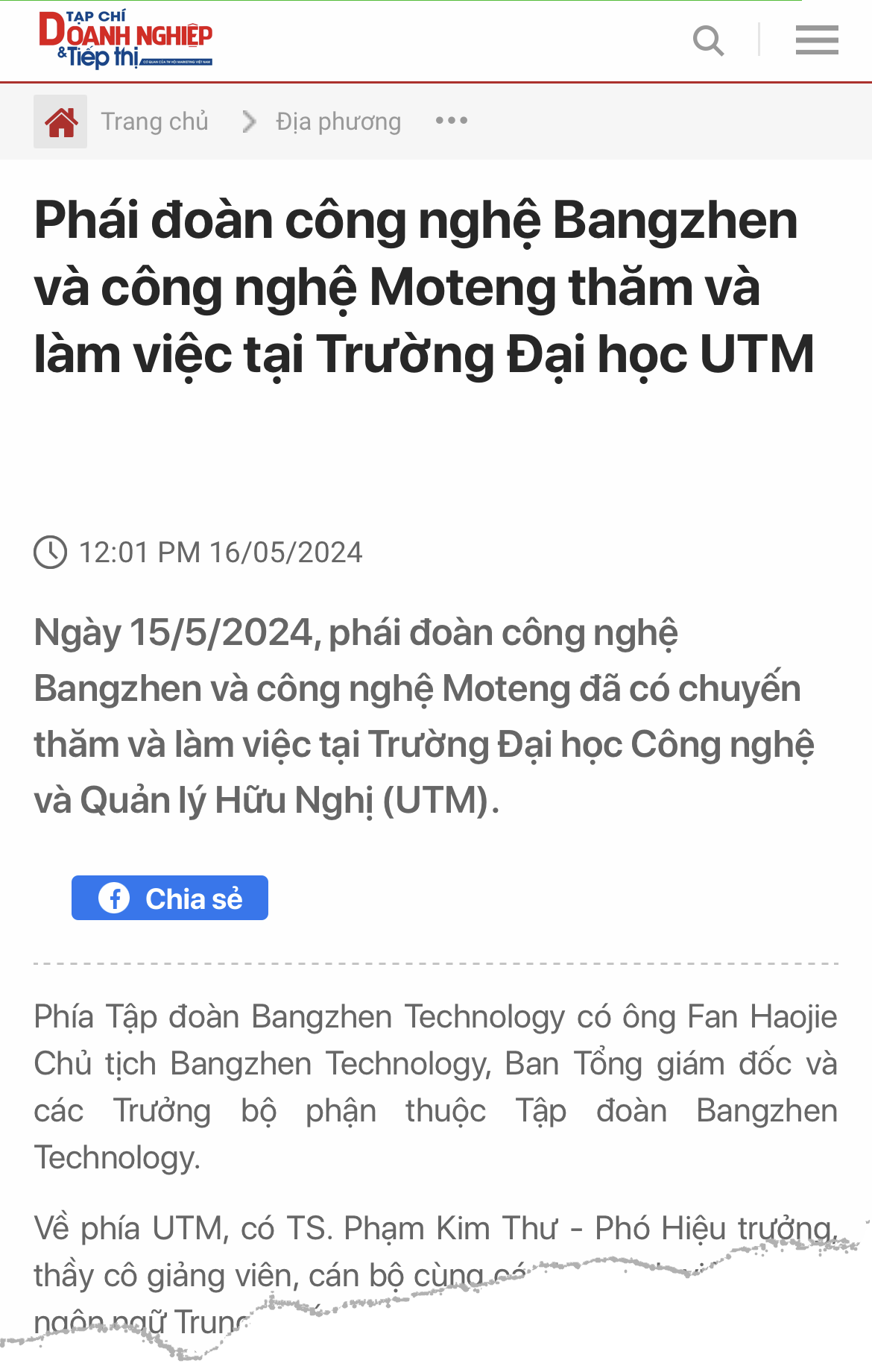Open the hamburger menu

coord(817,40)
